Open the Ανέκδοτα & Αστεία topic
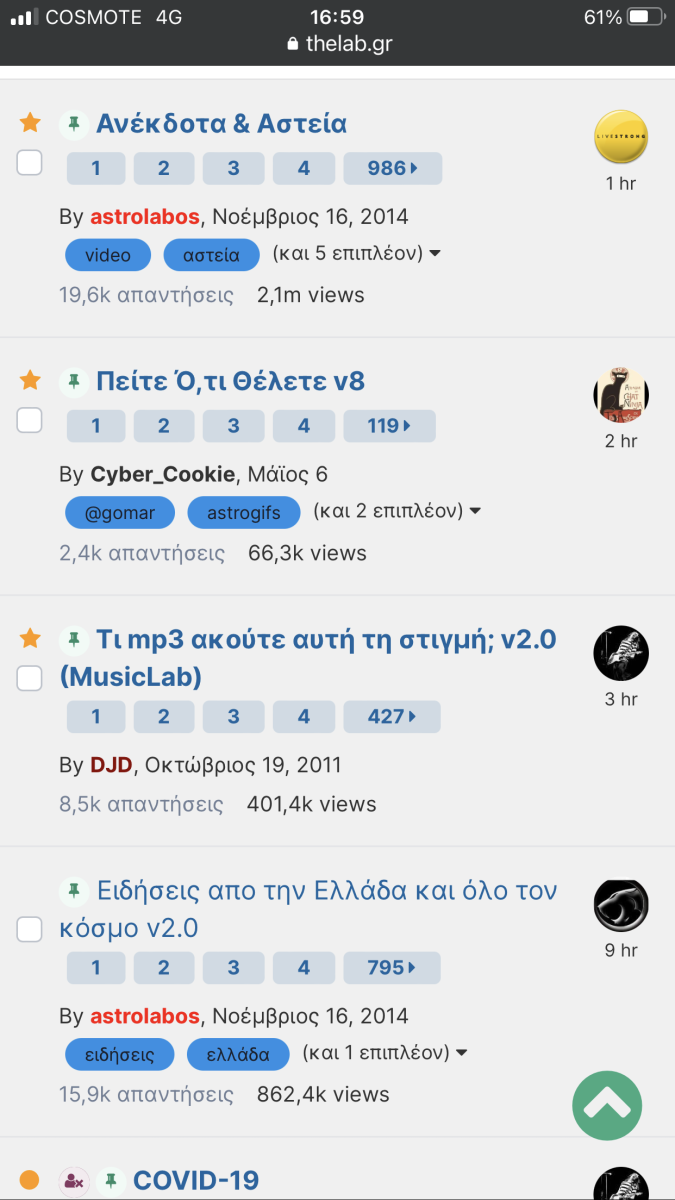 click(221, 124)
